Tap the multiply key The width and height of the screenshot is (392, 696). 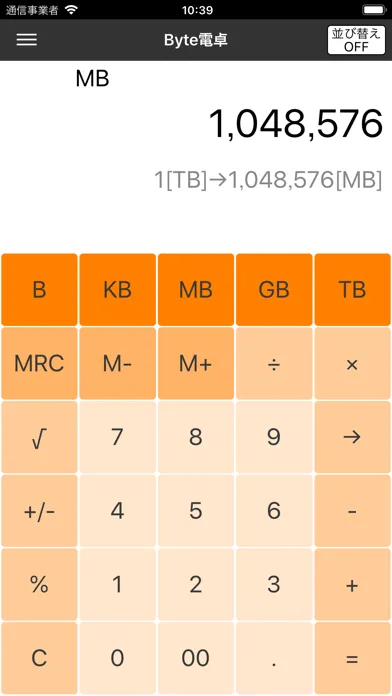[x=352, y=364]
